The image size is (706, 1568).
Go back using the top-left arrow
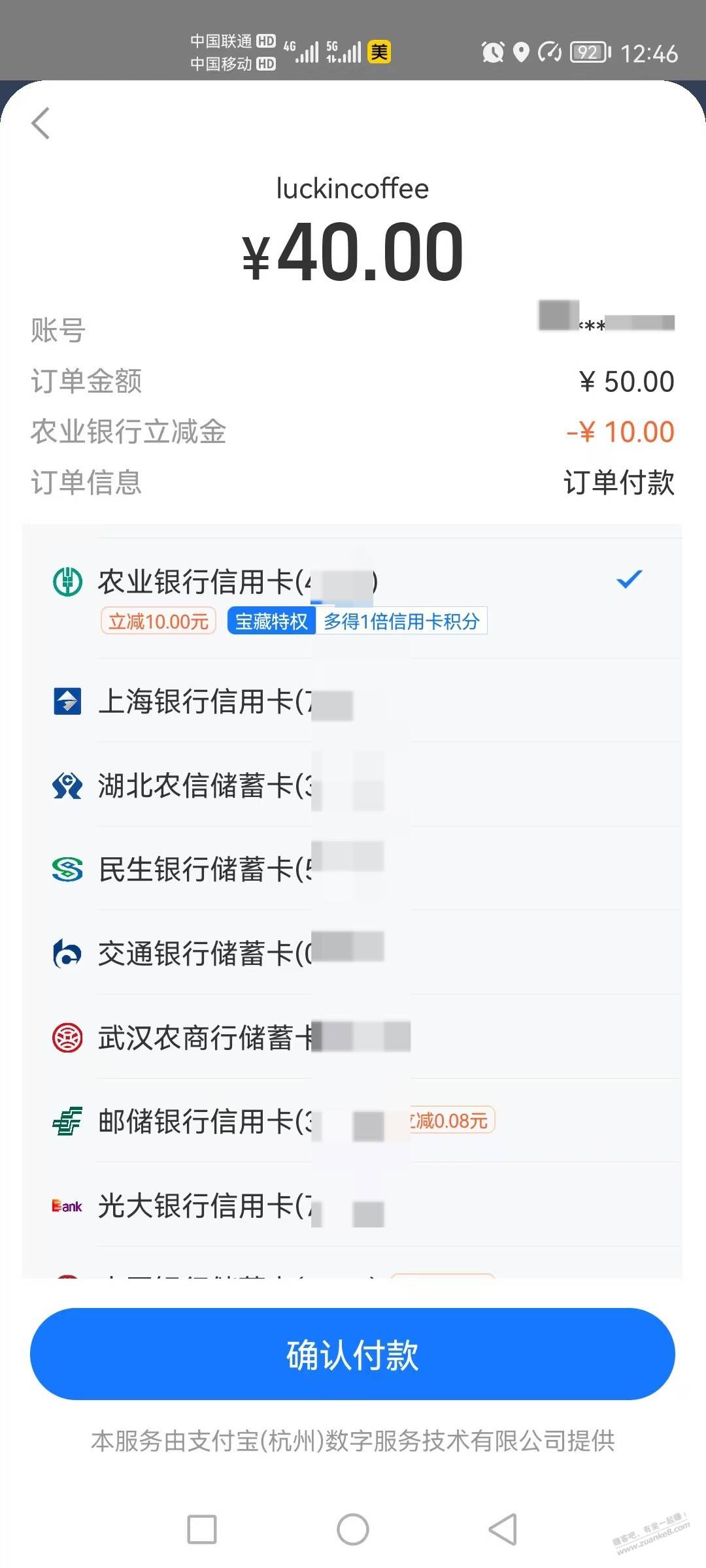pos(41,123)
